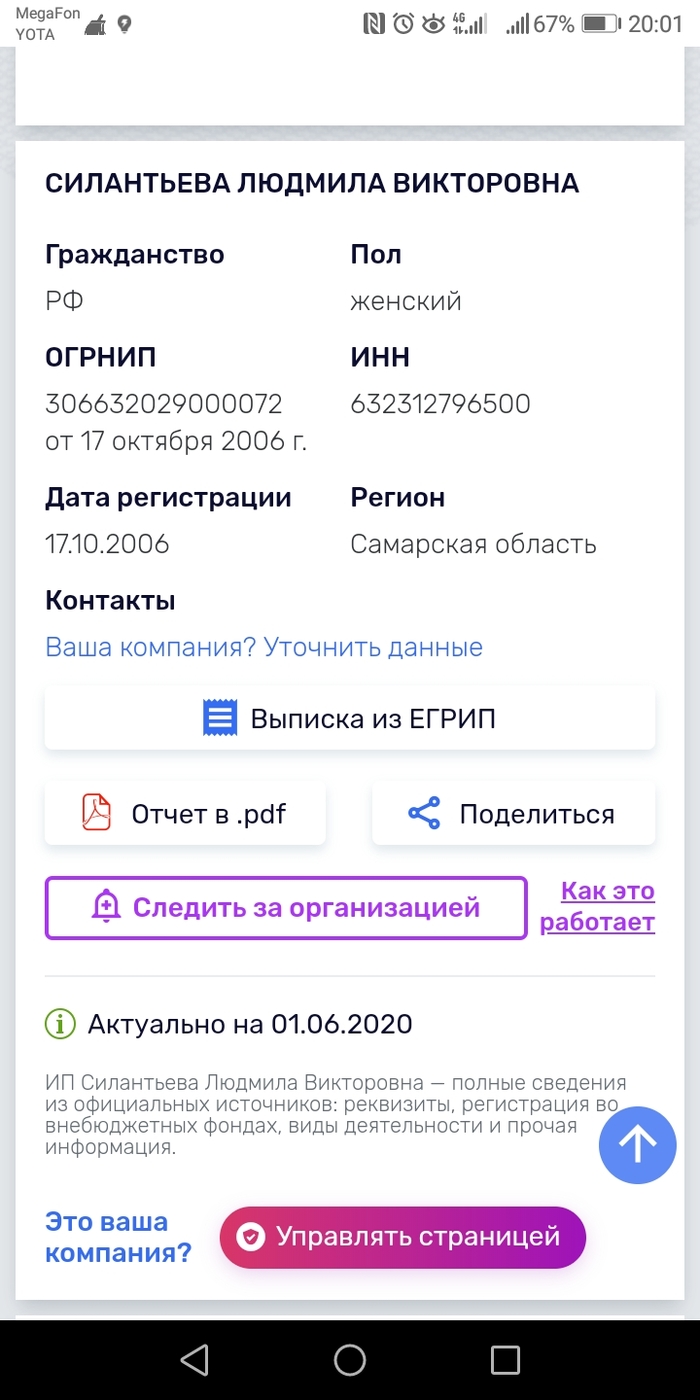Go back with system navigation bar
The height and width of the screenshot is (1400, 700).
194,1360
